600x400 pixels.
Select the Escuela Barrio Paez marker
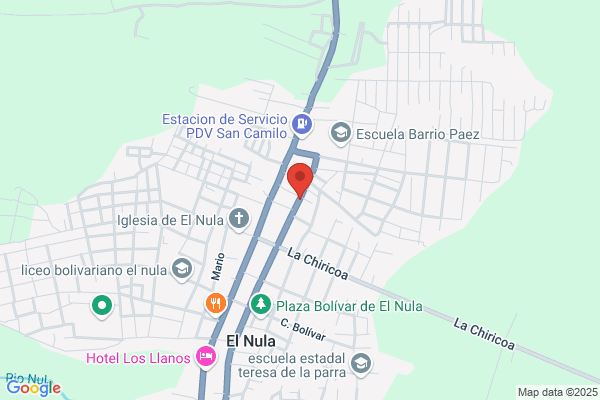click(341, 134)
